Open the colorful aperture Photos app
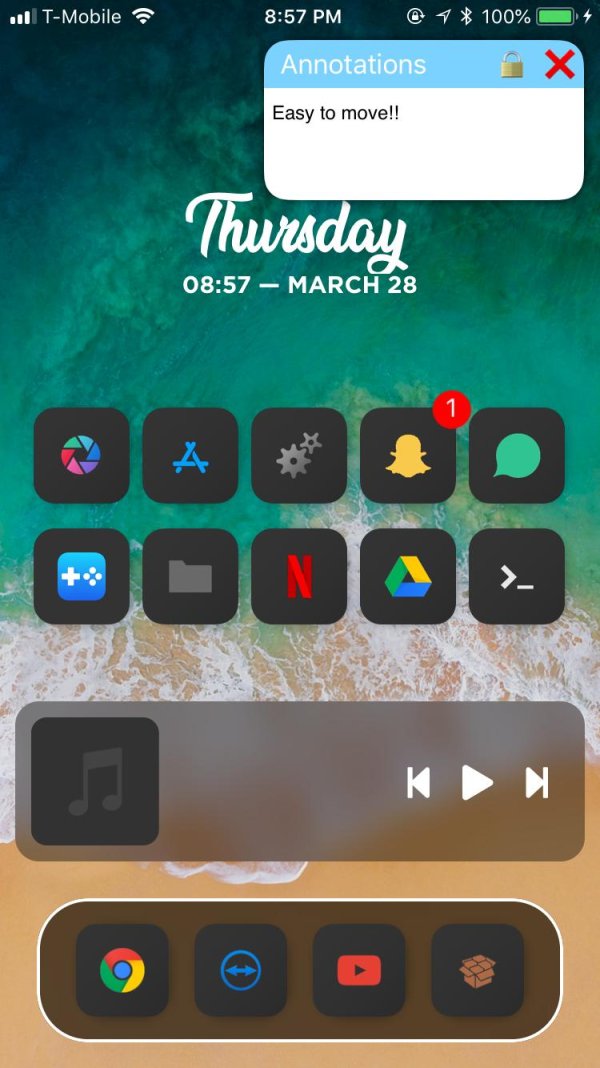The image size is (600, 1068). [81, 456]
